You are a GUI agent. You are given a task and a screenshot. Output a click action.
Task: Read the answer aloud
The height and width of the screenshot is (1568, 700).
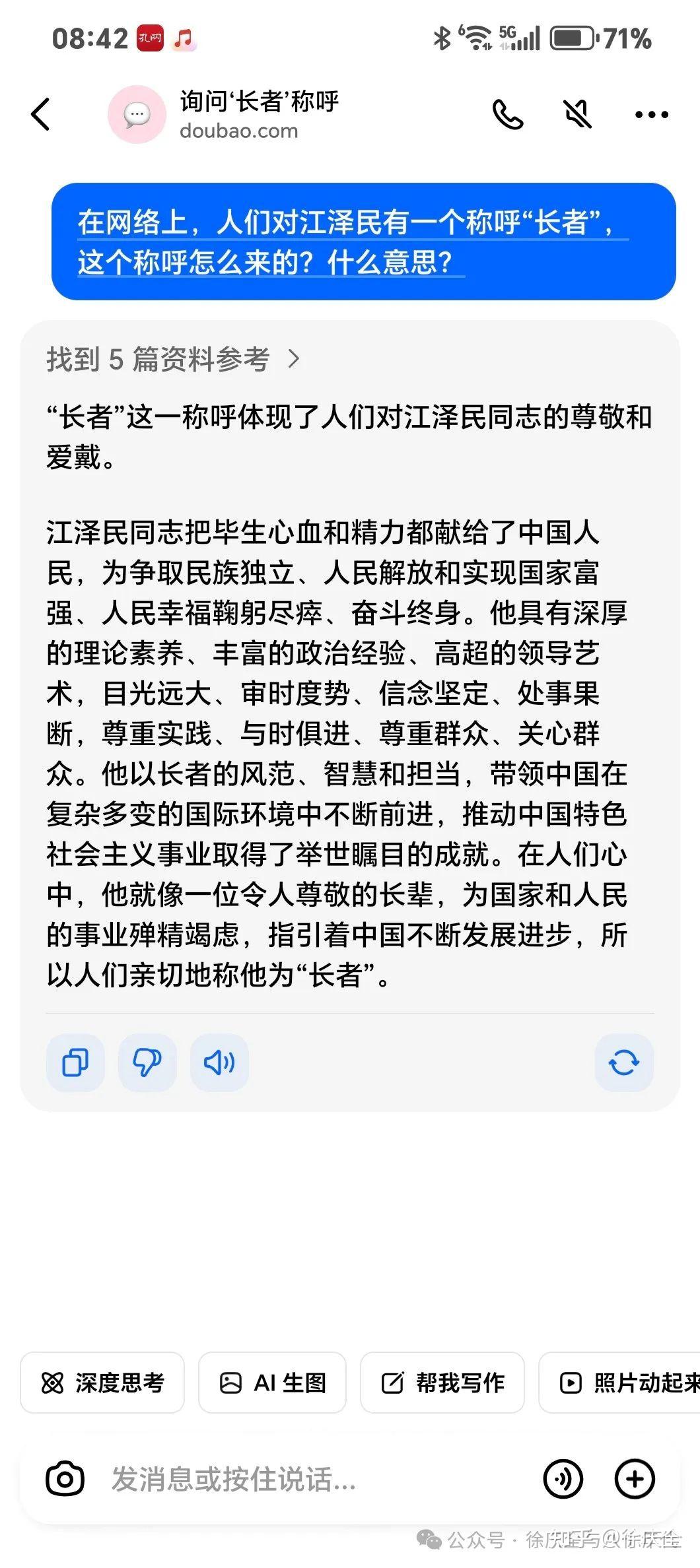219,1062
